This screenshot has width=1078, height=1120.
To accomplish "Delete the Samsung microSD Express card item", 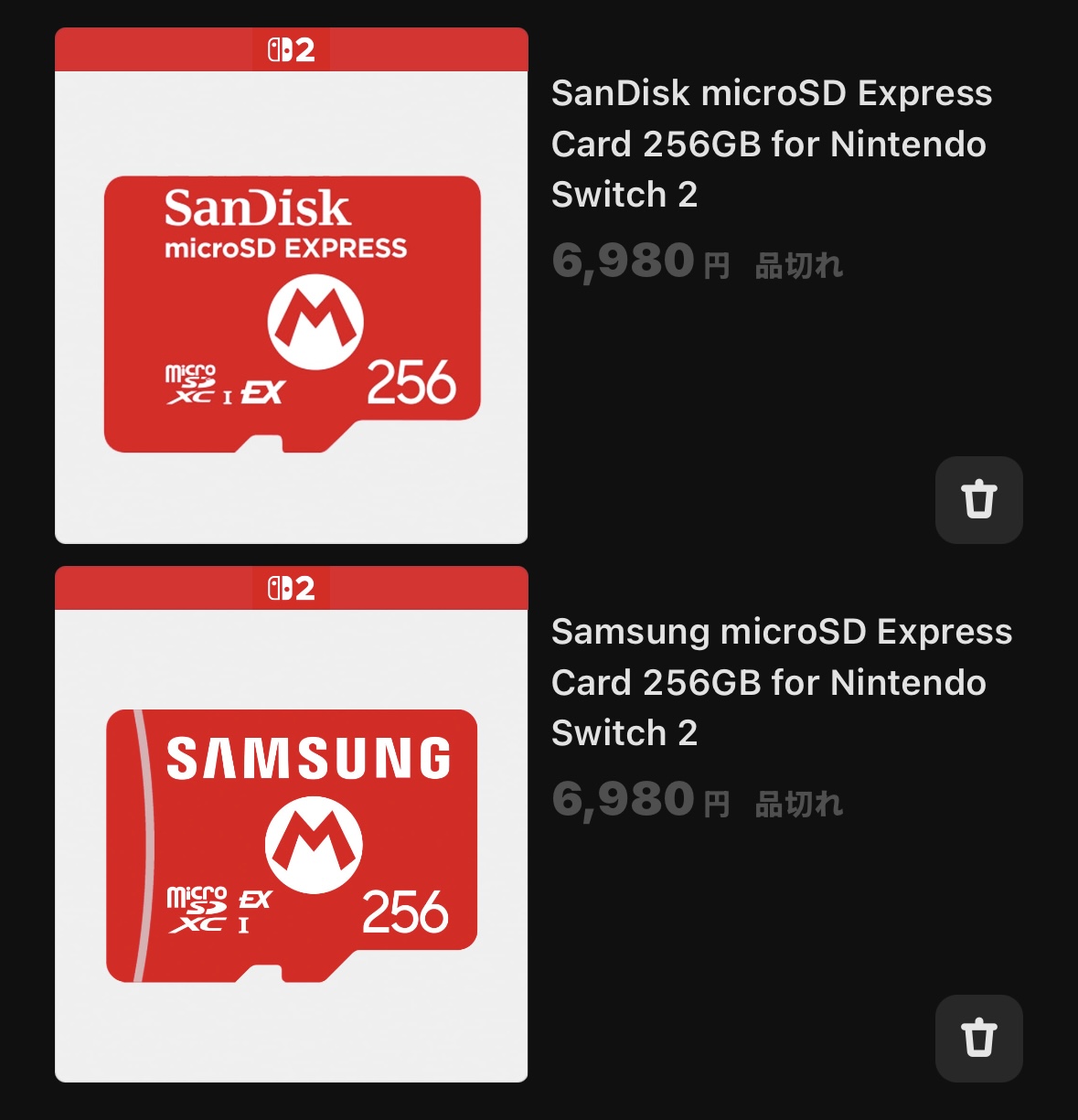I will (x=978, y=1038).
